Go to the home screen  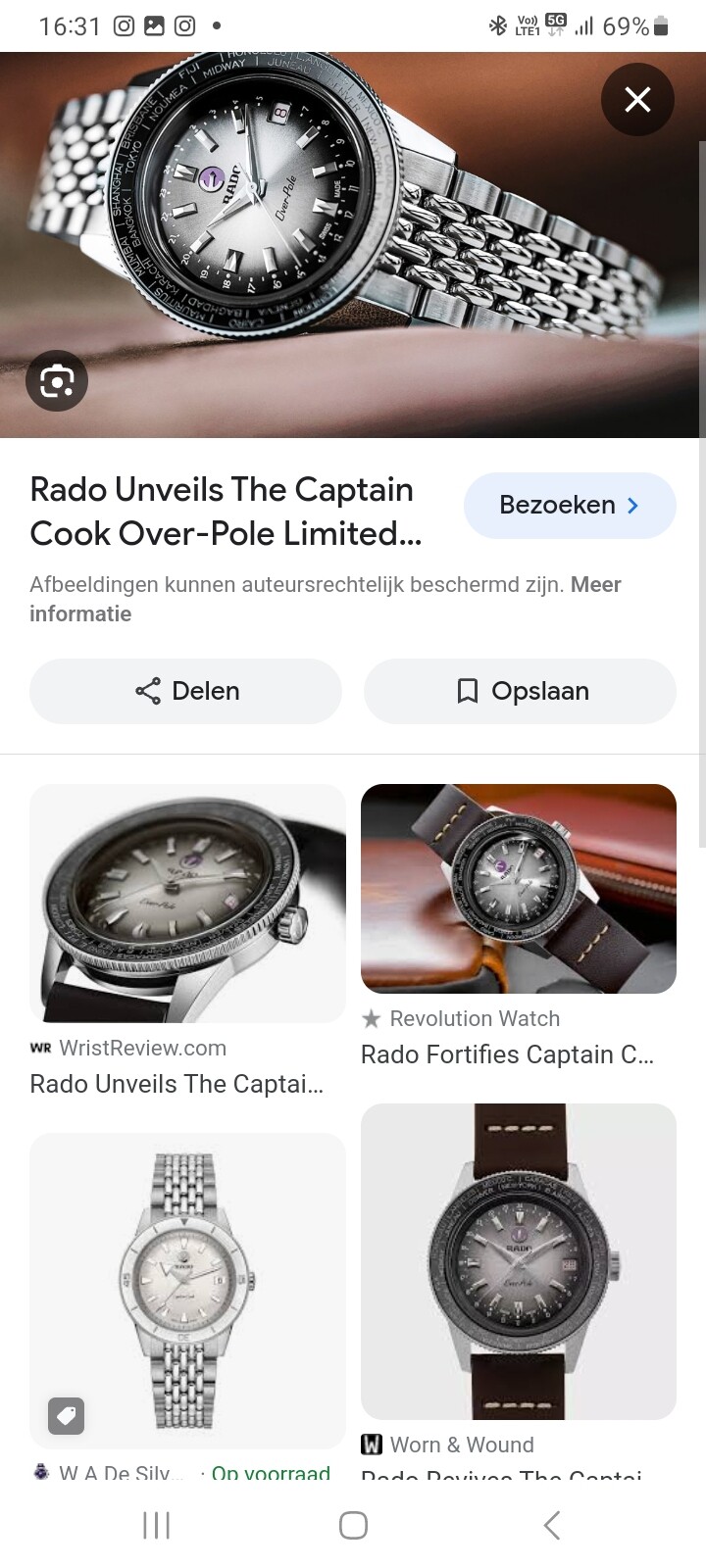[x=353, y=1525]
